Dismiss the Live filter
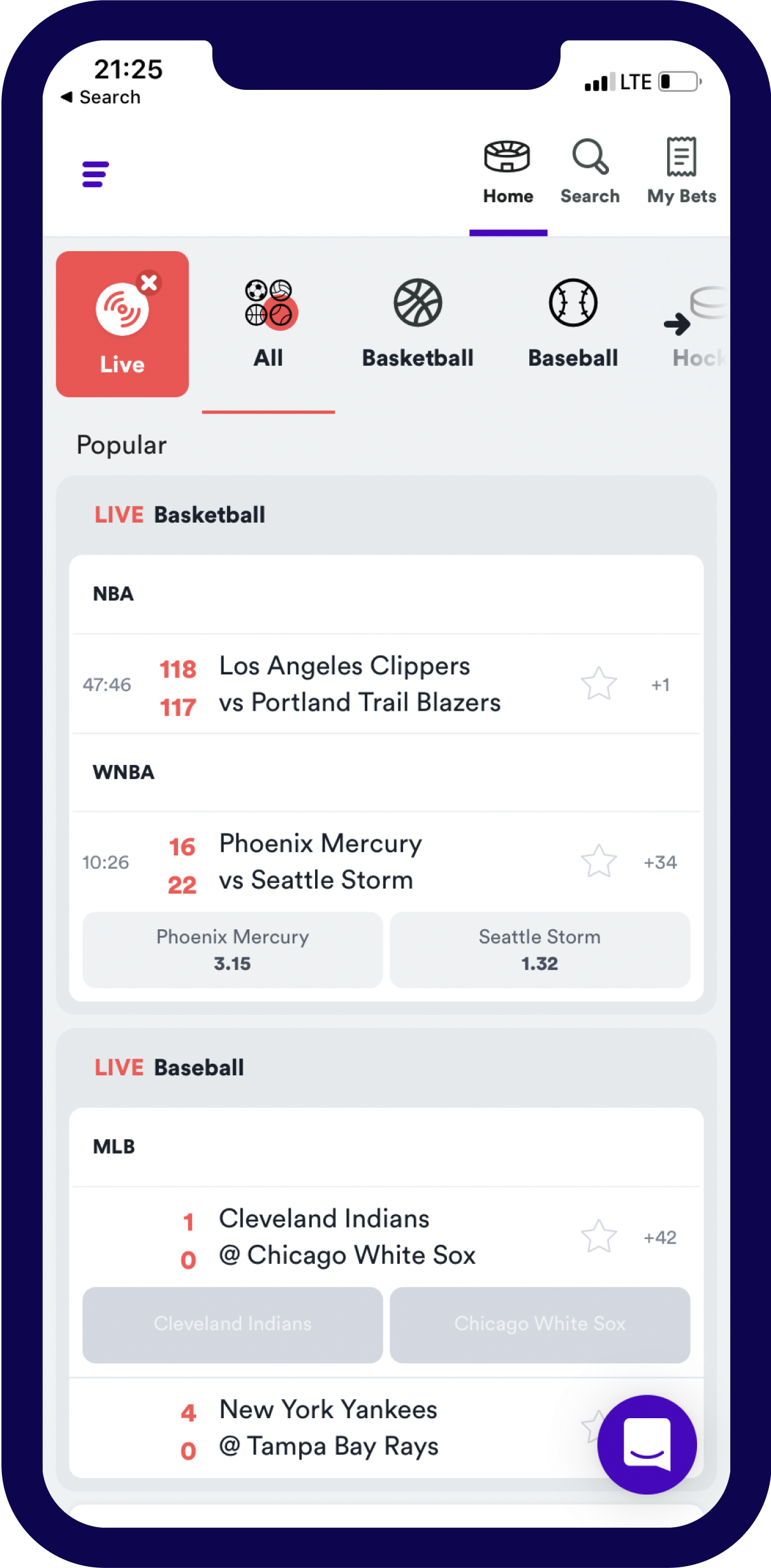 tap(150, 282)
